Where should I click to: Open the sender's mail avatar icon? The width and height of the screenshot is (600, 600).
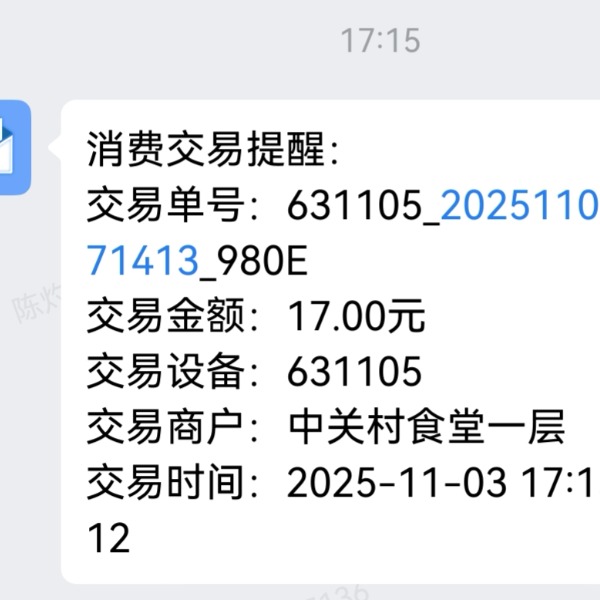click(14, 147)
